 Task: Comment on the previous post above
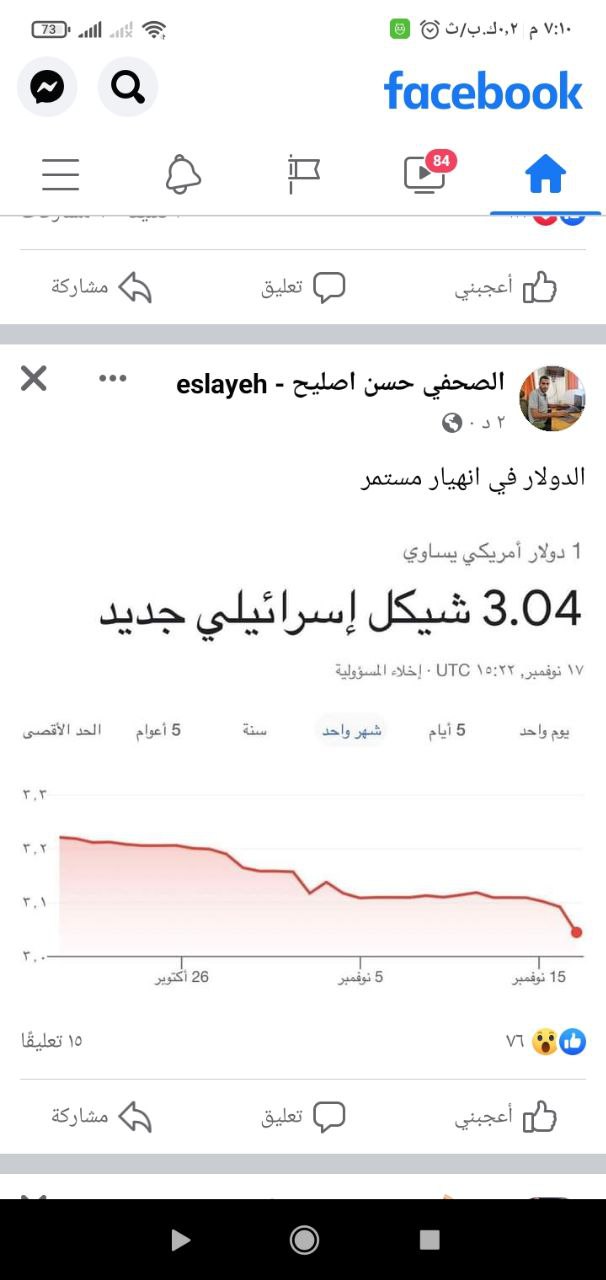point(303,288)
